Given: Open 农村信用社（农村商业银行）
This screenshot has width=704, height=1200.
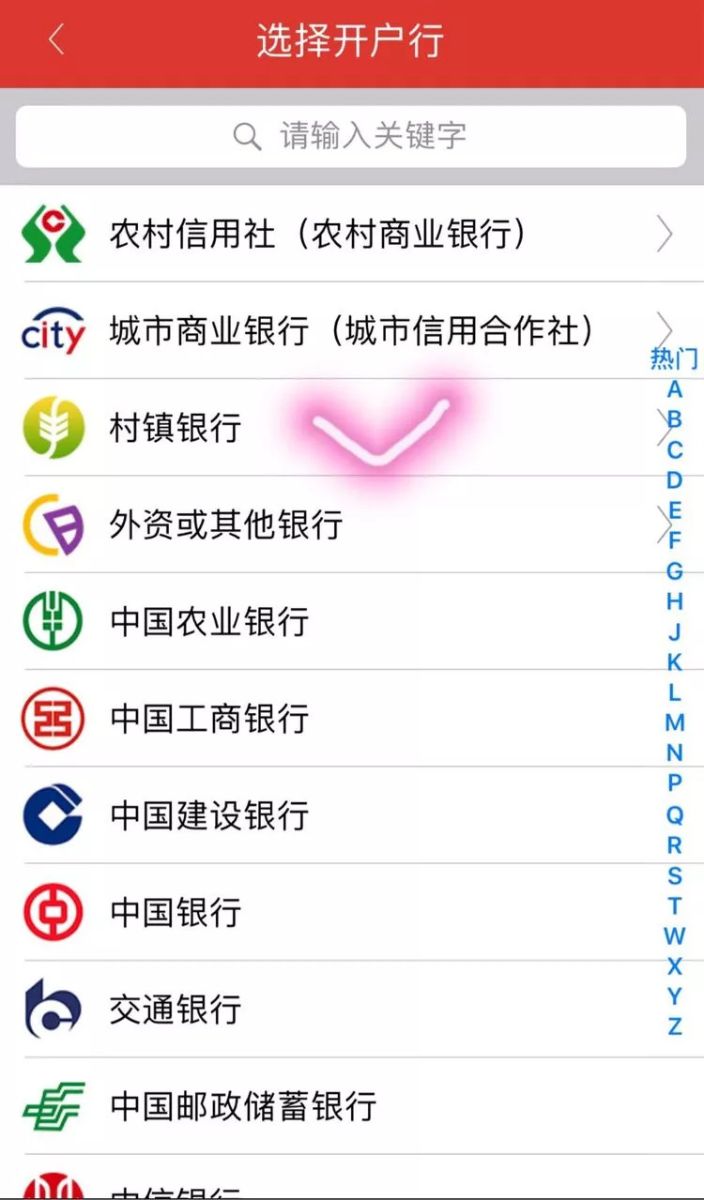Looking at the screenshot, I should click(318, 235).
